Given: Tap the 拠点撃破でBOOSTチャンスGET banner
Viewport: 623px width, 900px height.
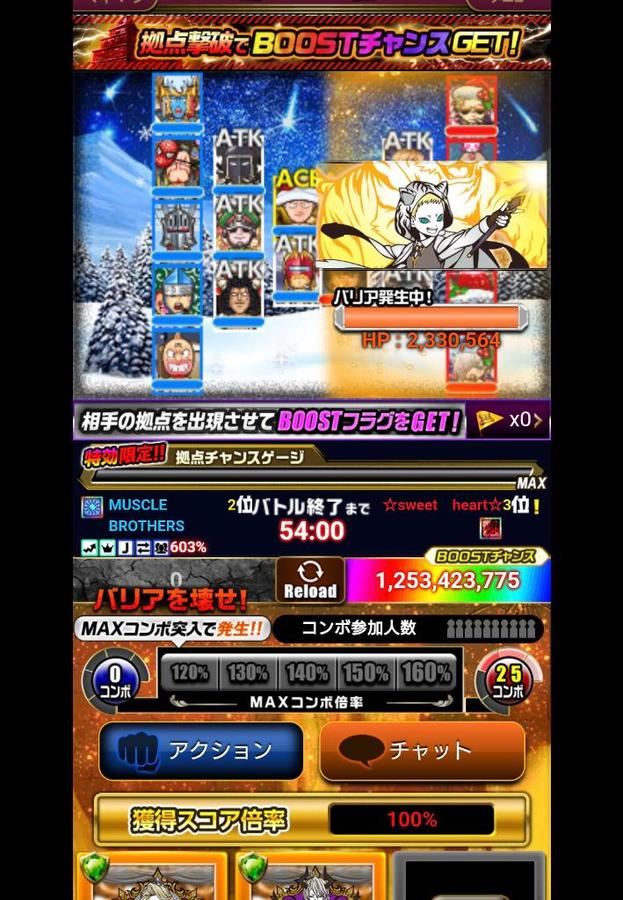Looking at the screenshot, I should (311, 43).
